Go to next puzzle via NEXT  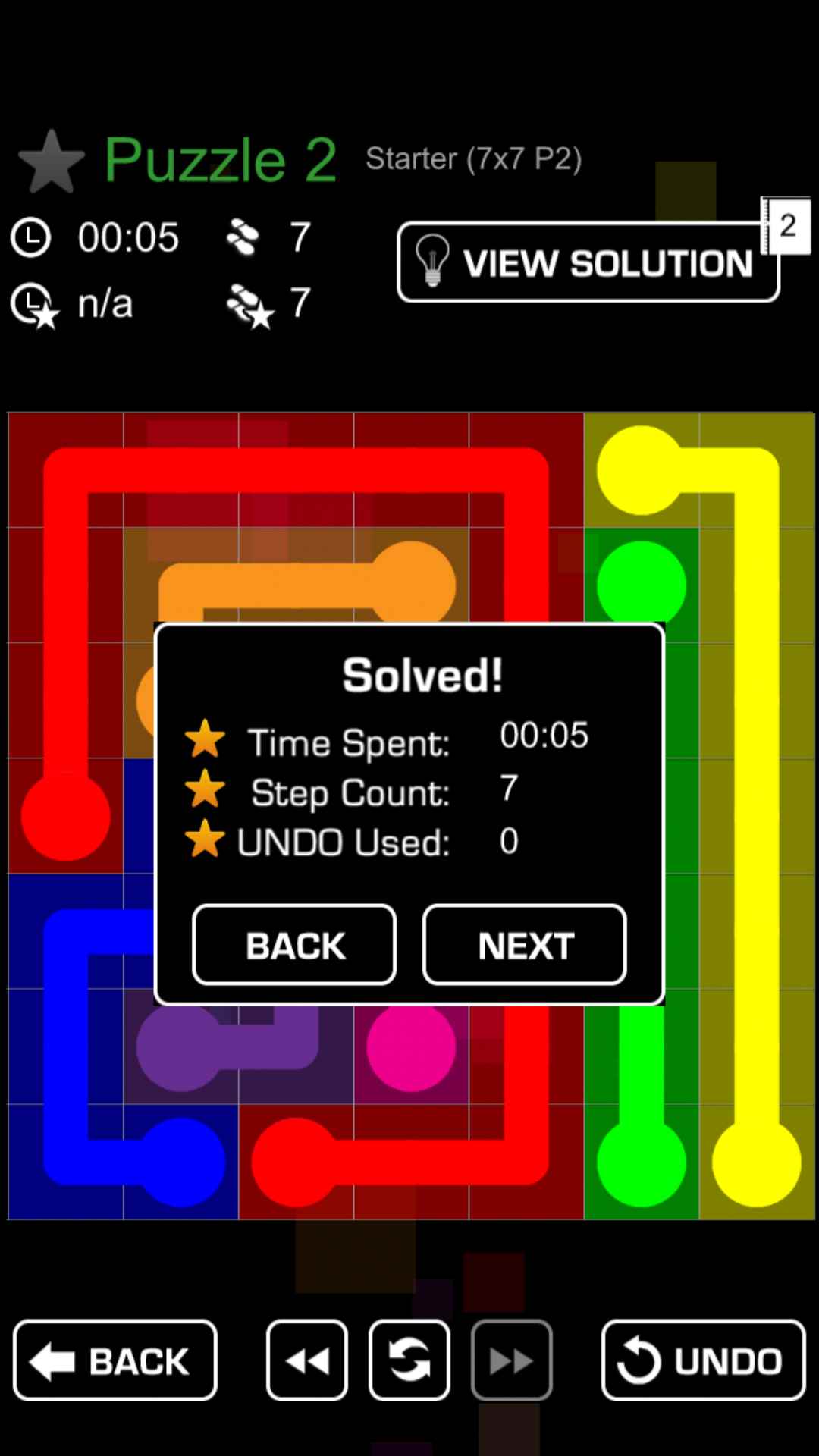coord(525,945)
